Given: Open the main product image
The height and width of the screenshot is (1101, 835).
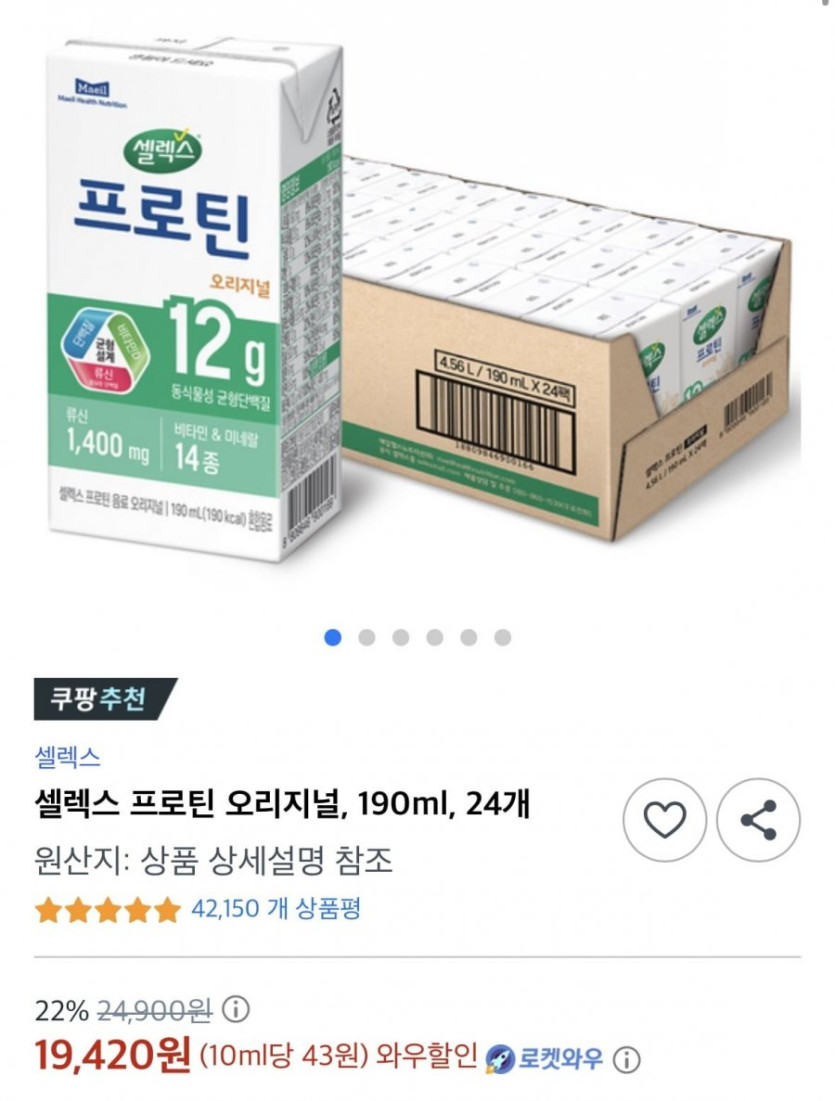Looking at the screenshot, I should tap(417, 300).
